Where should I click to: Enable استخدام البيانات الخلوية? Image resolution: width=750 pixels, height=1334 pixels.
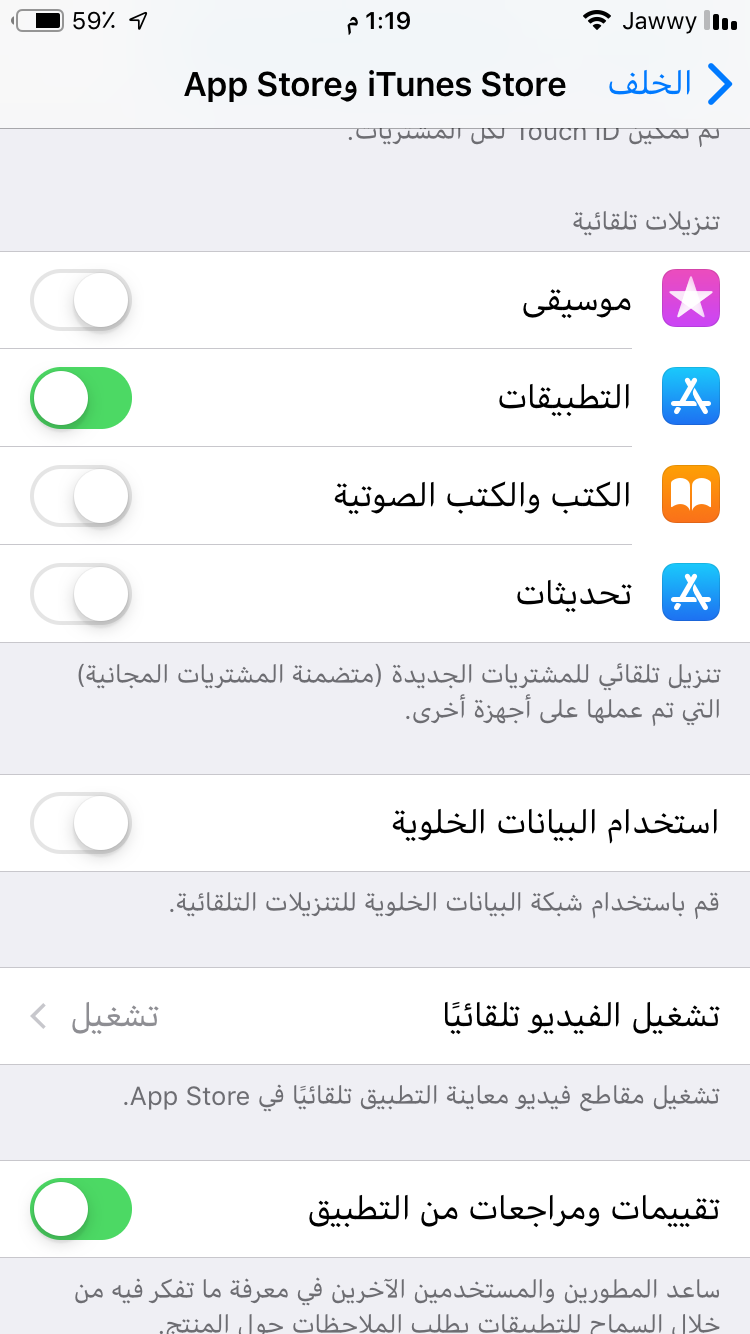pyautogui.click(x=81, y=823)
